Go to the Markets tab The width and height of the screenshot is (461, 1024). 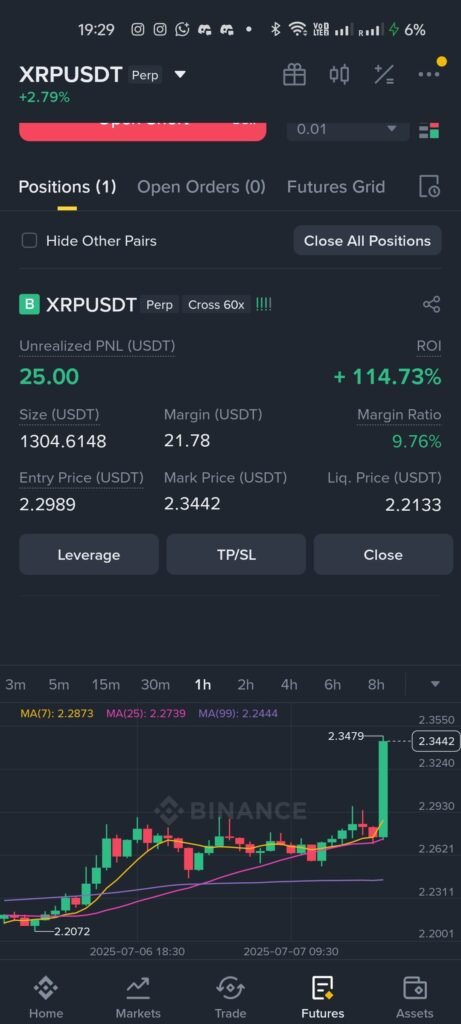click(138, 997)
